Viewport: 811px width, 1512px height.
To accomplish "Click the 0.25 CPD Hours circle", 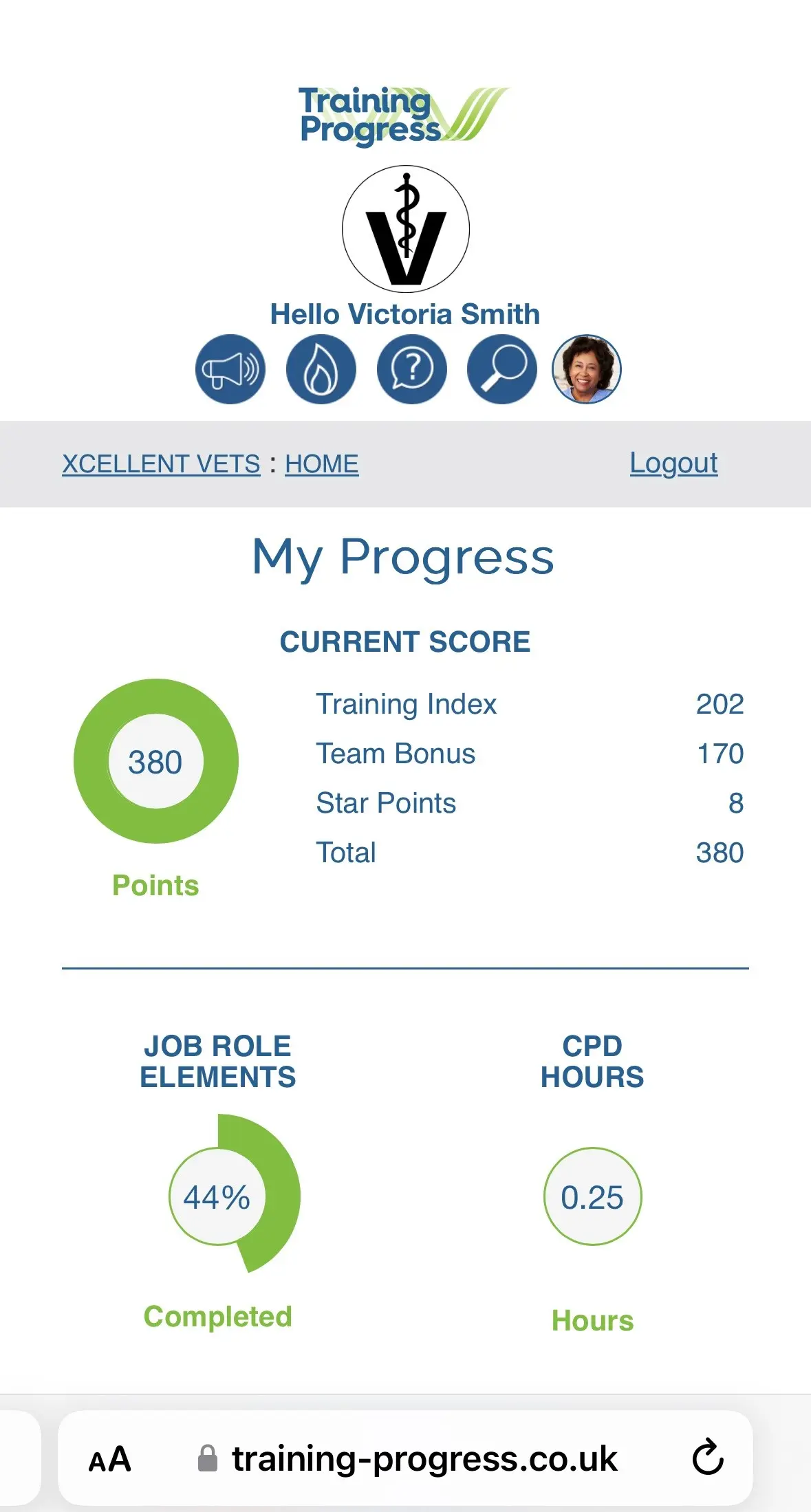I will pyautogui.click(x=593, y=1196).
